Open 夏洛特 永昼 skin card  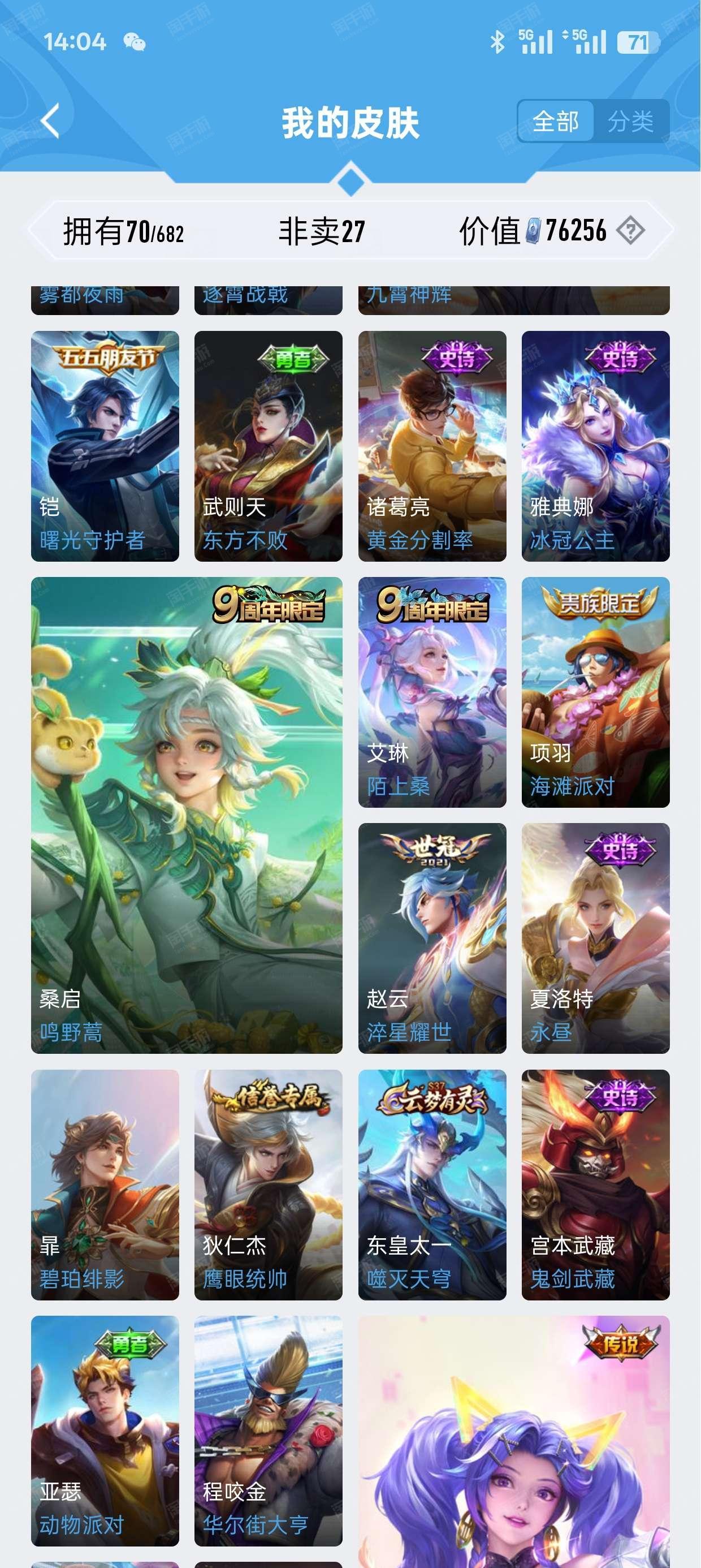(596, 938)
